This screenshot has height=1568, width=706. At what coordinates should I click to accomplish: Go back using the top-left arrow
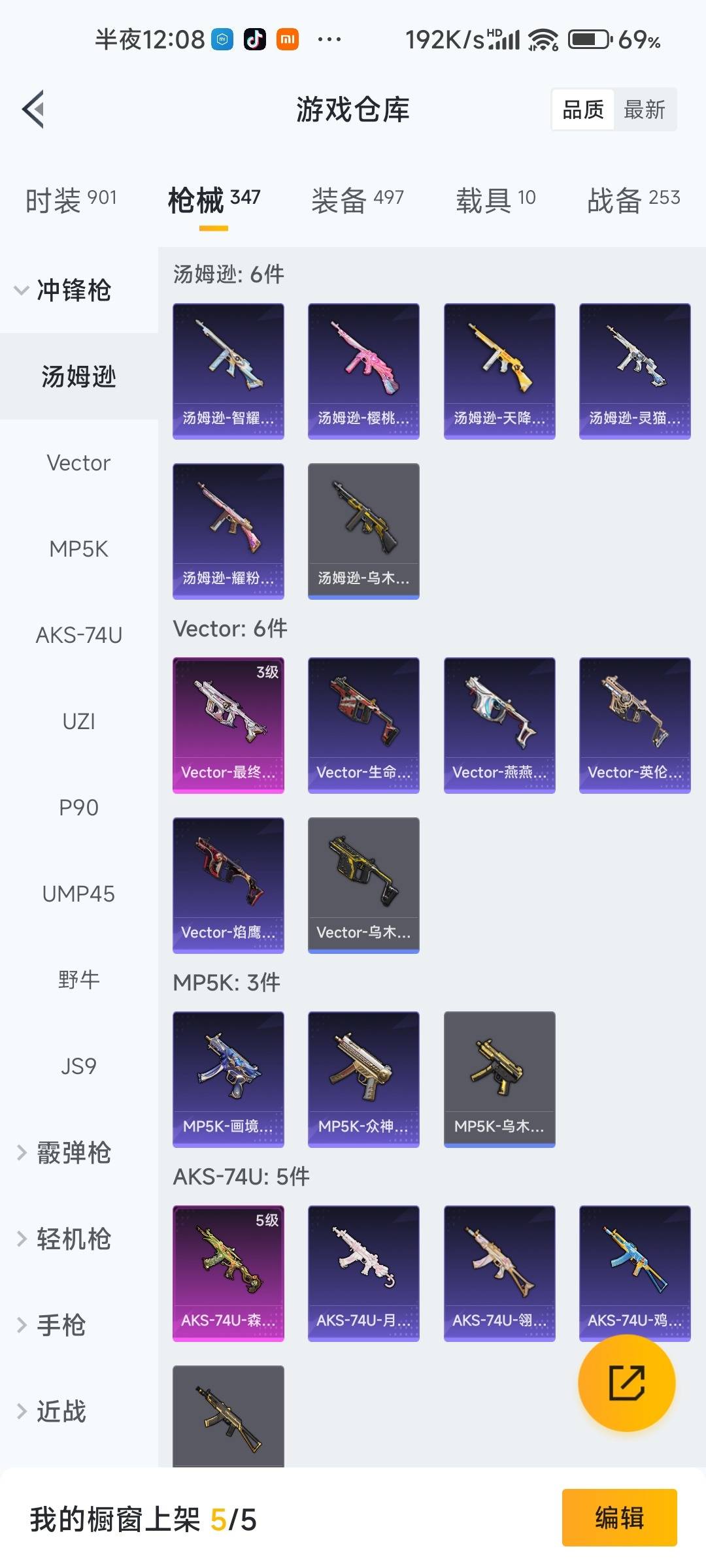click(34, 109)
